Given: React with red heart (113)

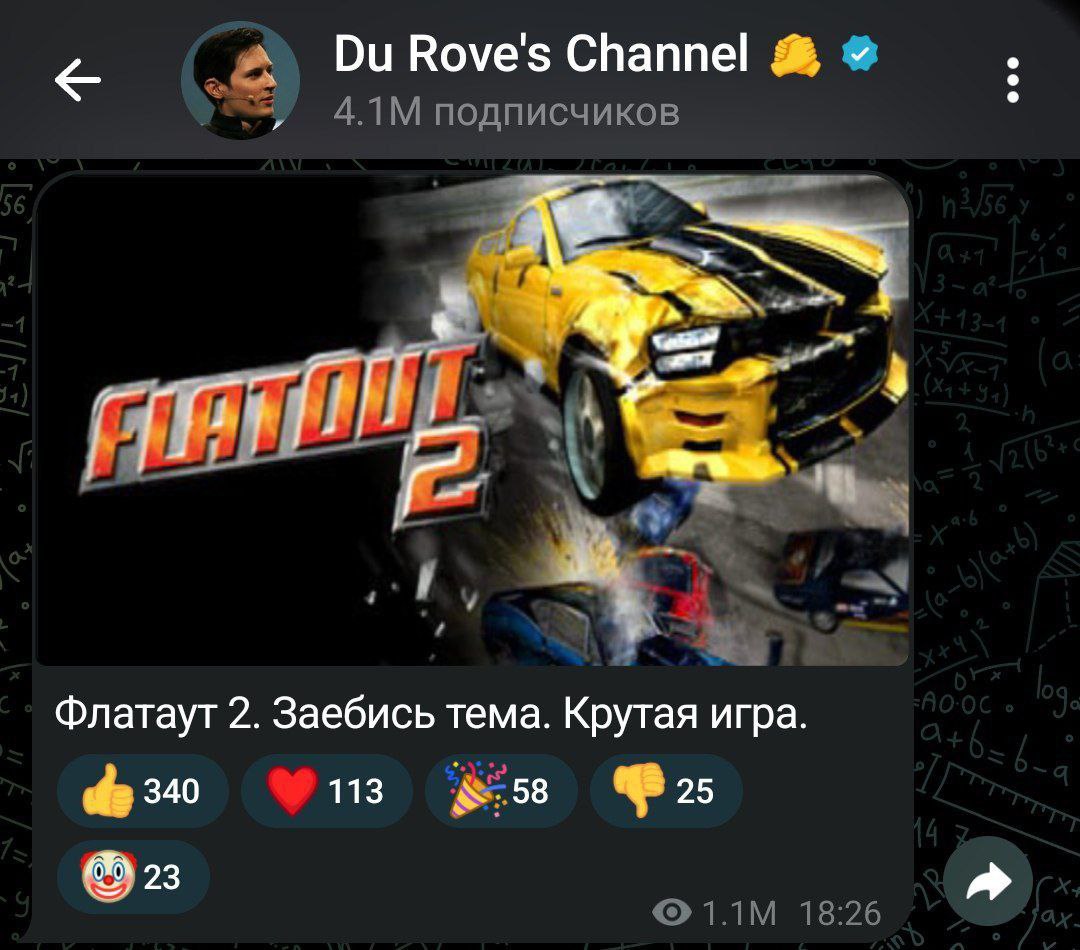Looking at the screenshot, I should (326, 791).
